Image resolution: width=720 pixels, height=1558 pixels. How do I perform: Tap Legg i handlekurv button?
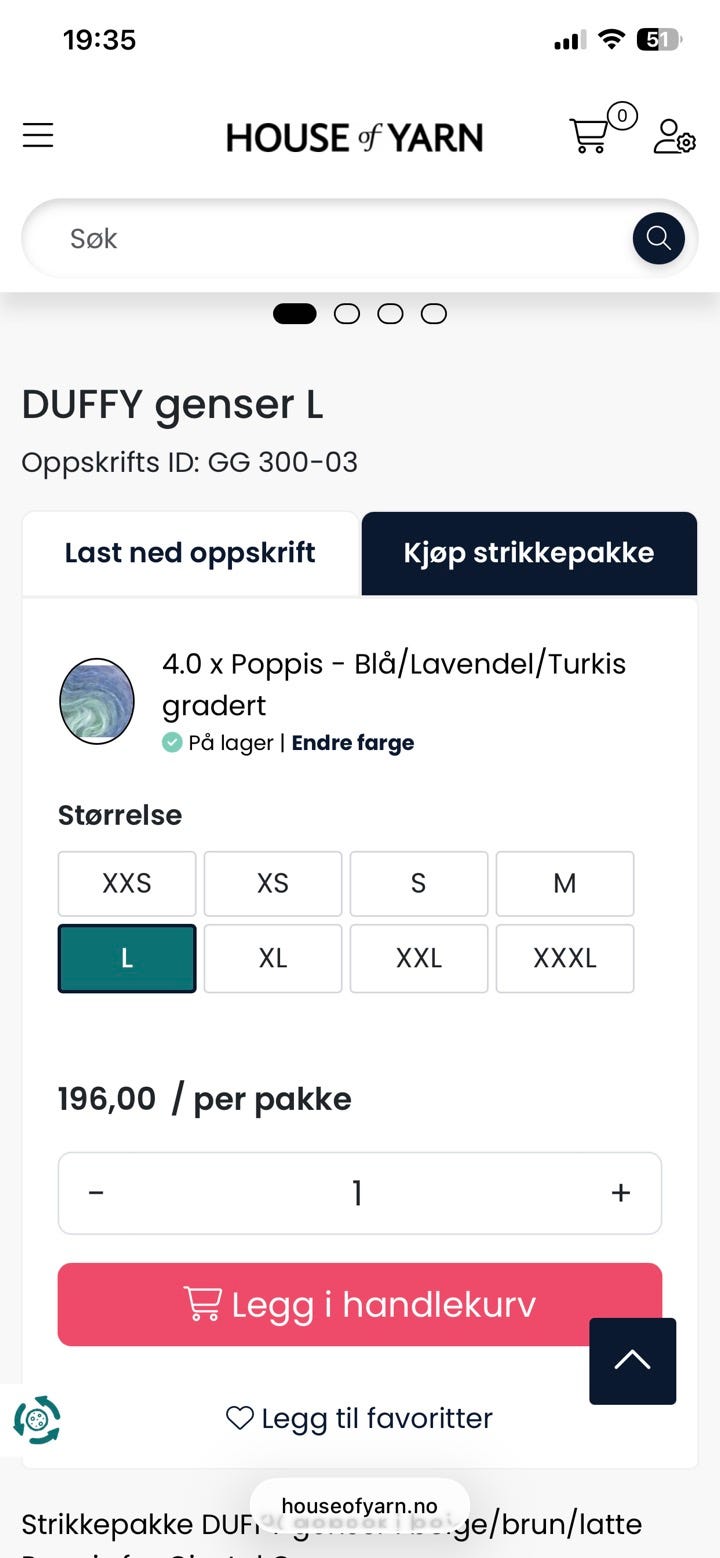click(x=360, y=1304)
